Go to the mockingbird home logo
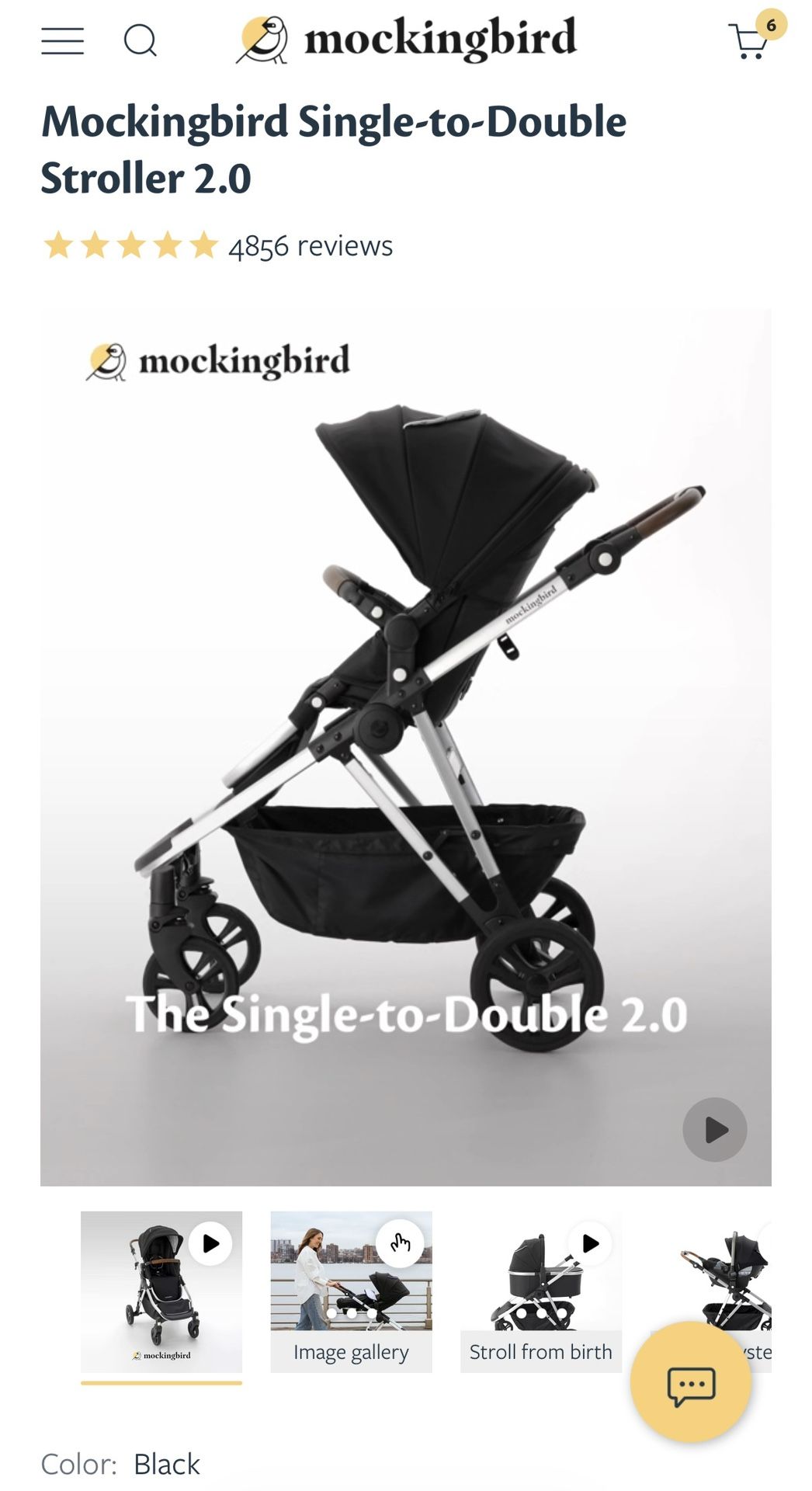Screen dimensions: 812x1491 tap(407, 39)
